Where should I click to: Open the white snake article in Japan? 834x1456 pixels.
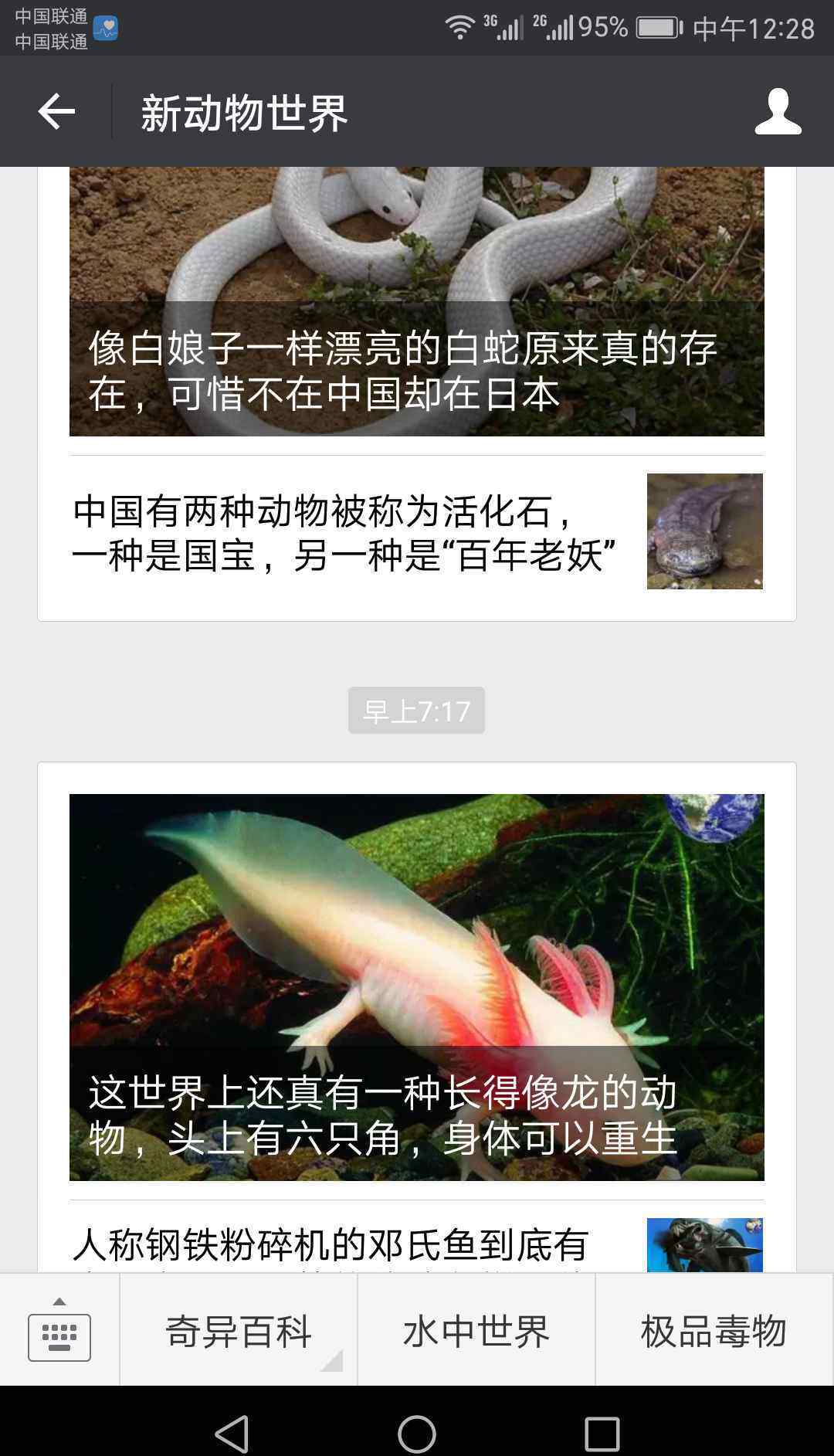417,301
